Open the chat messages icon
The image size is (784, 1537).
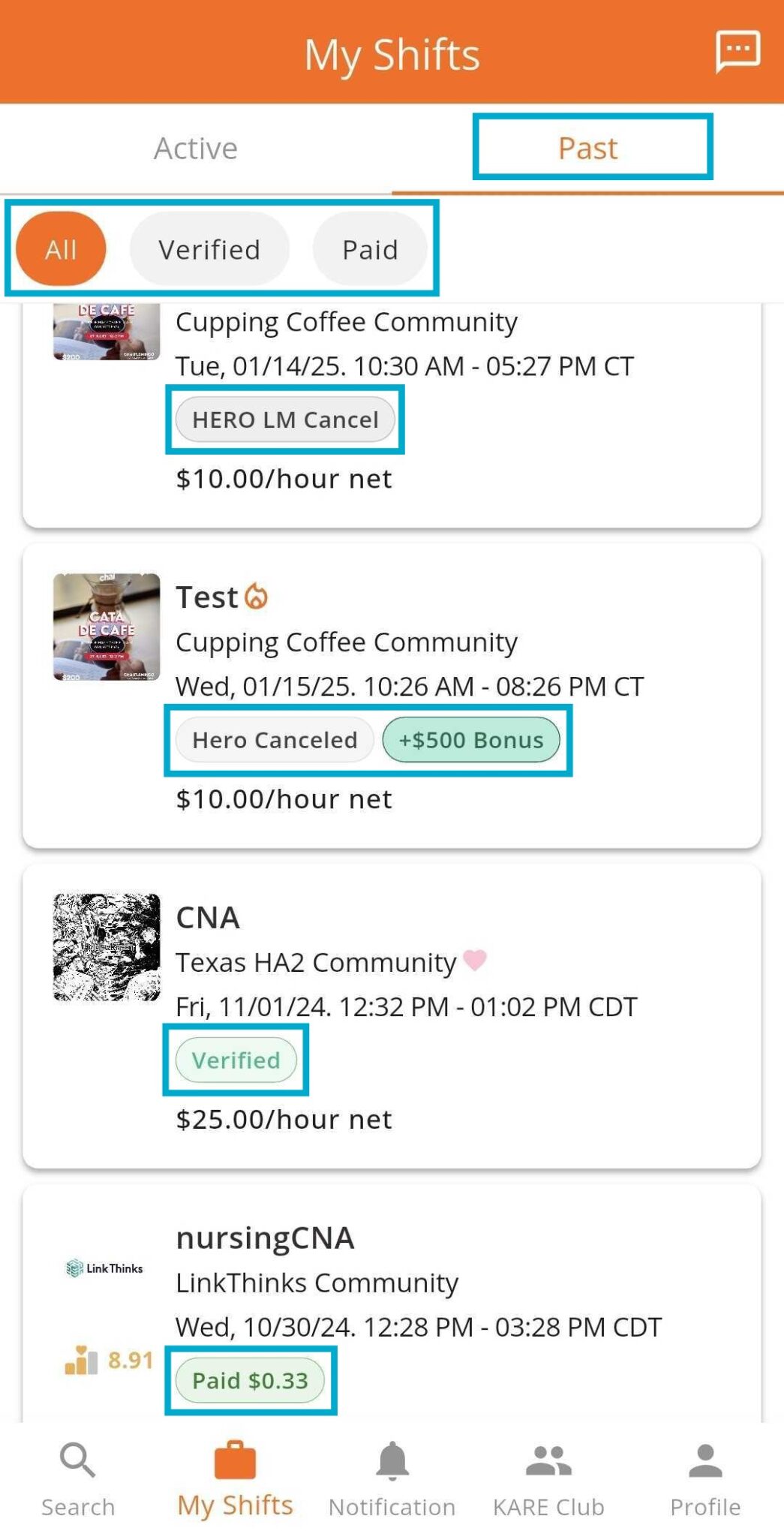pos(737,51)
